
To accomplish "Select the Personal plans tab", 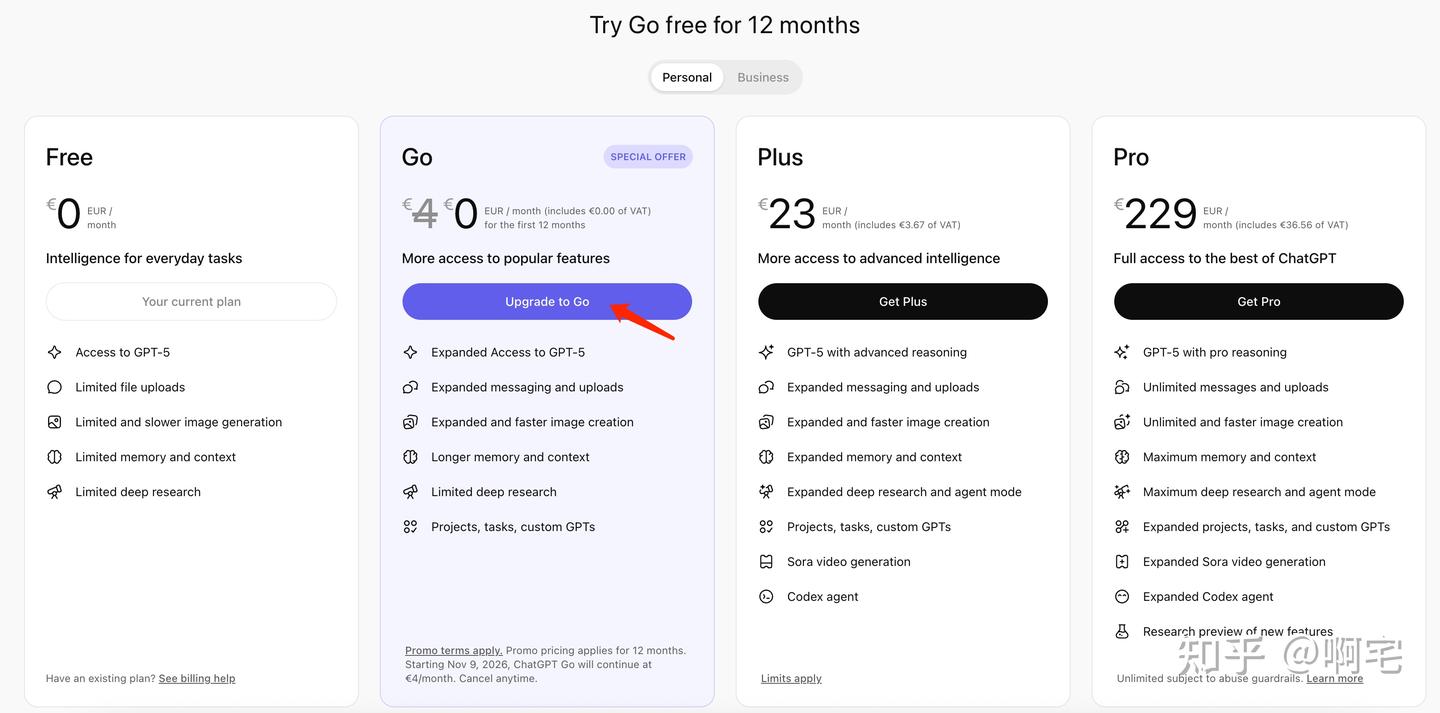I will pyautogui.click(x=687, y=77).
